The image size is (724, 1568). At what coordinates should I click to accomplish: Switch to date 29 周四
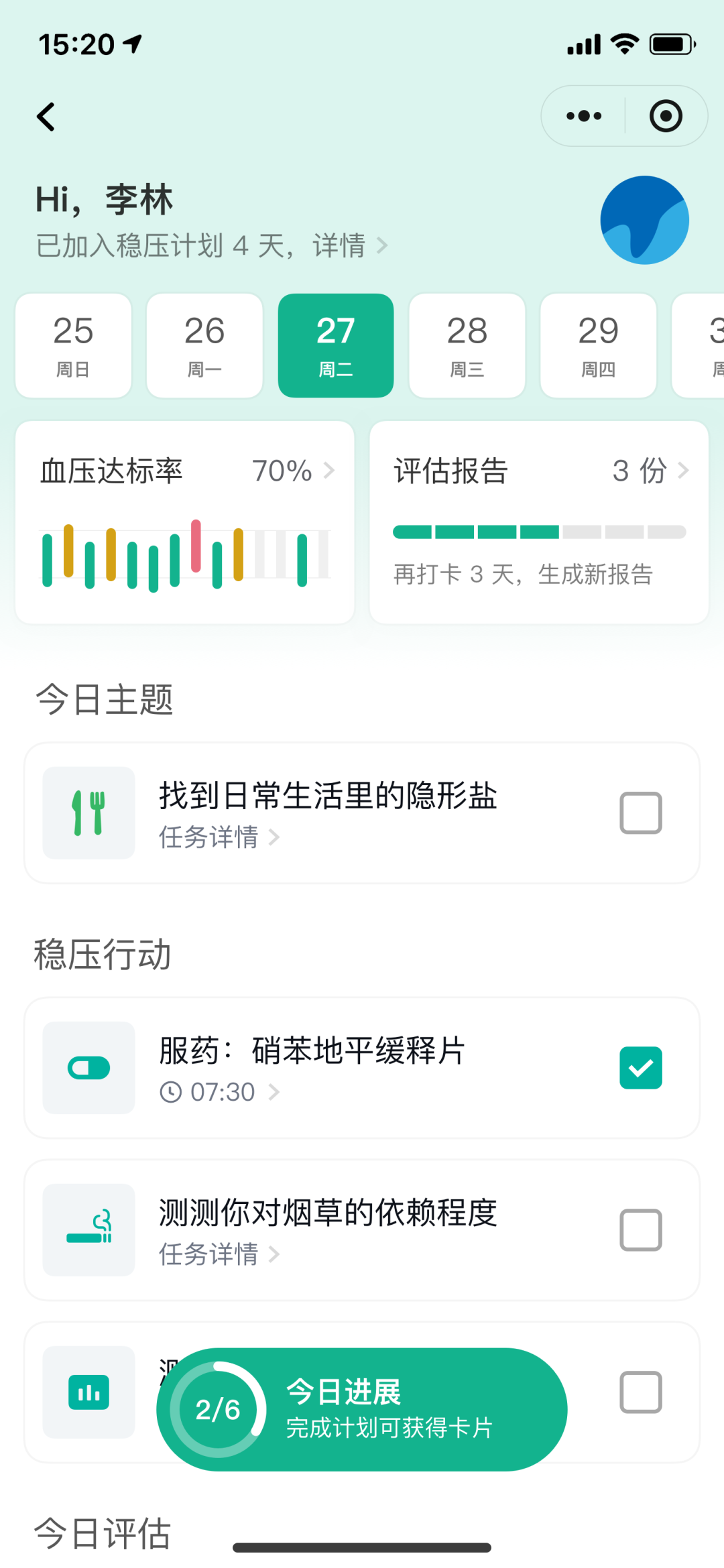[x=598, y=345]
